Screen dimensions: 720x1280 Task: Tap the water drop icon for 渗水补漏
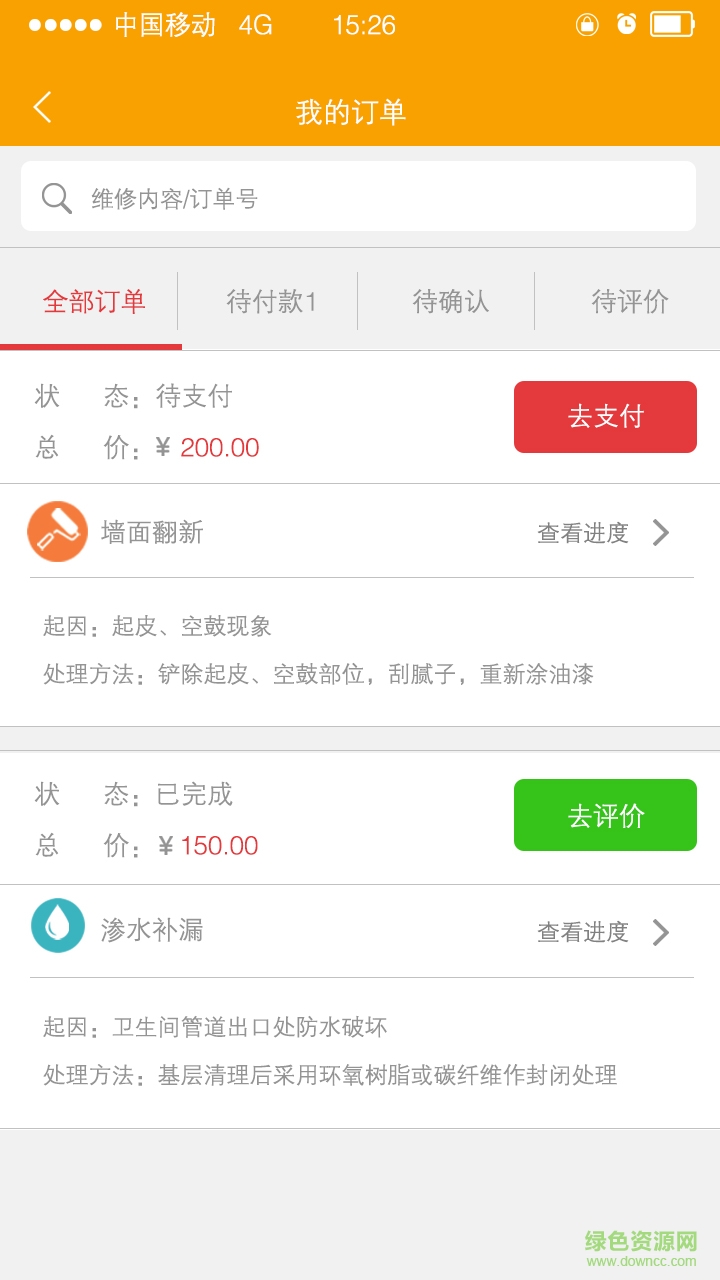coord(58,929)
